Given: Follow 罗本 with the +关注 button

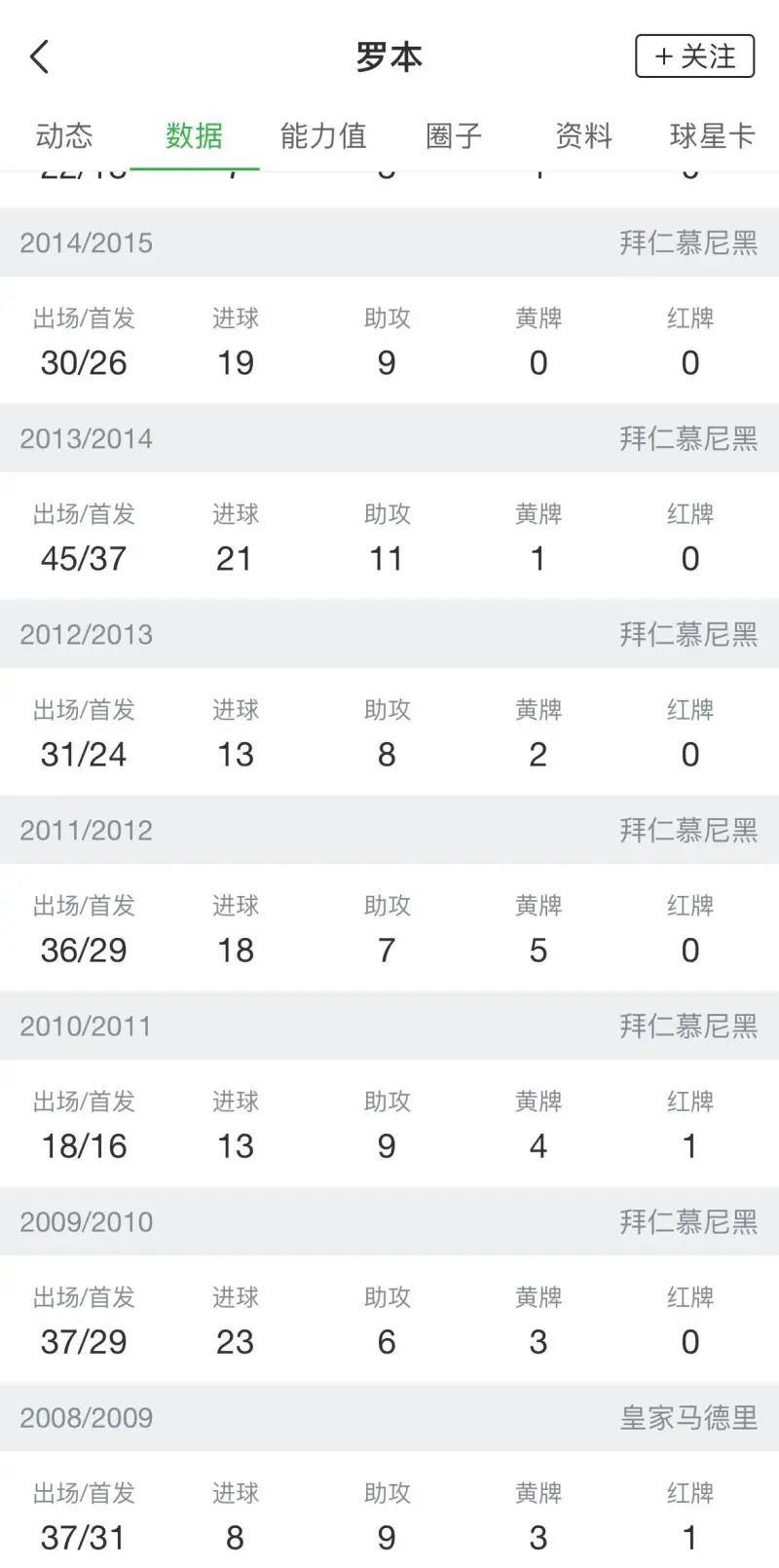Looking at the screenshot, I should (695, 56).
